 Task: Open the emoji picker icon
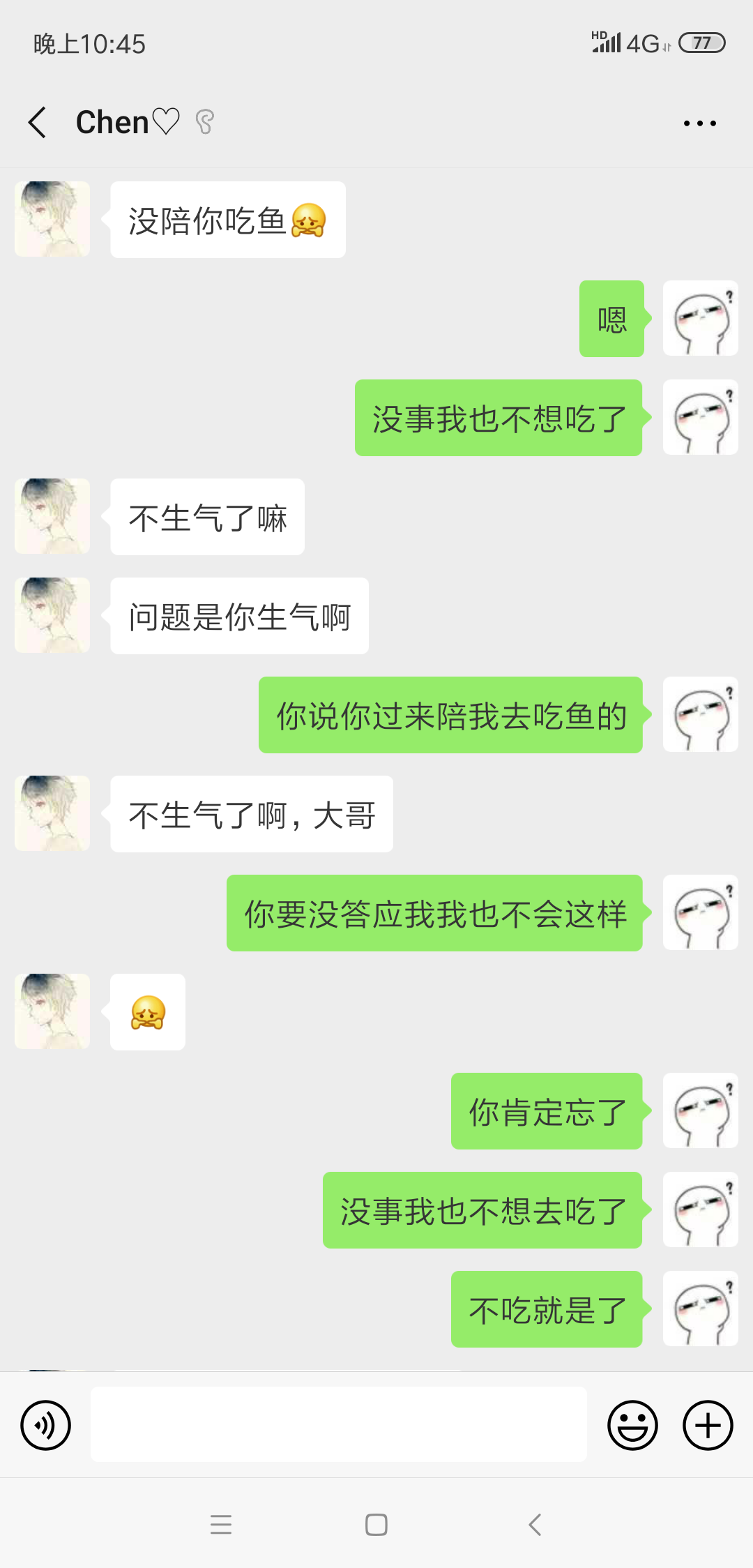click(x=633, y=1424)
